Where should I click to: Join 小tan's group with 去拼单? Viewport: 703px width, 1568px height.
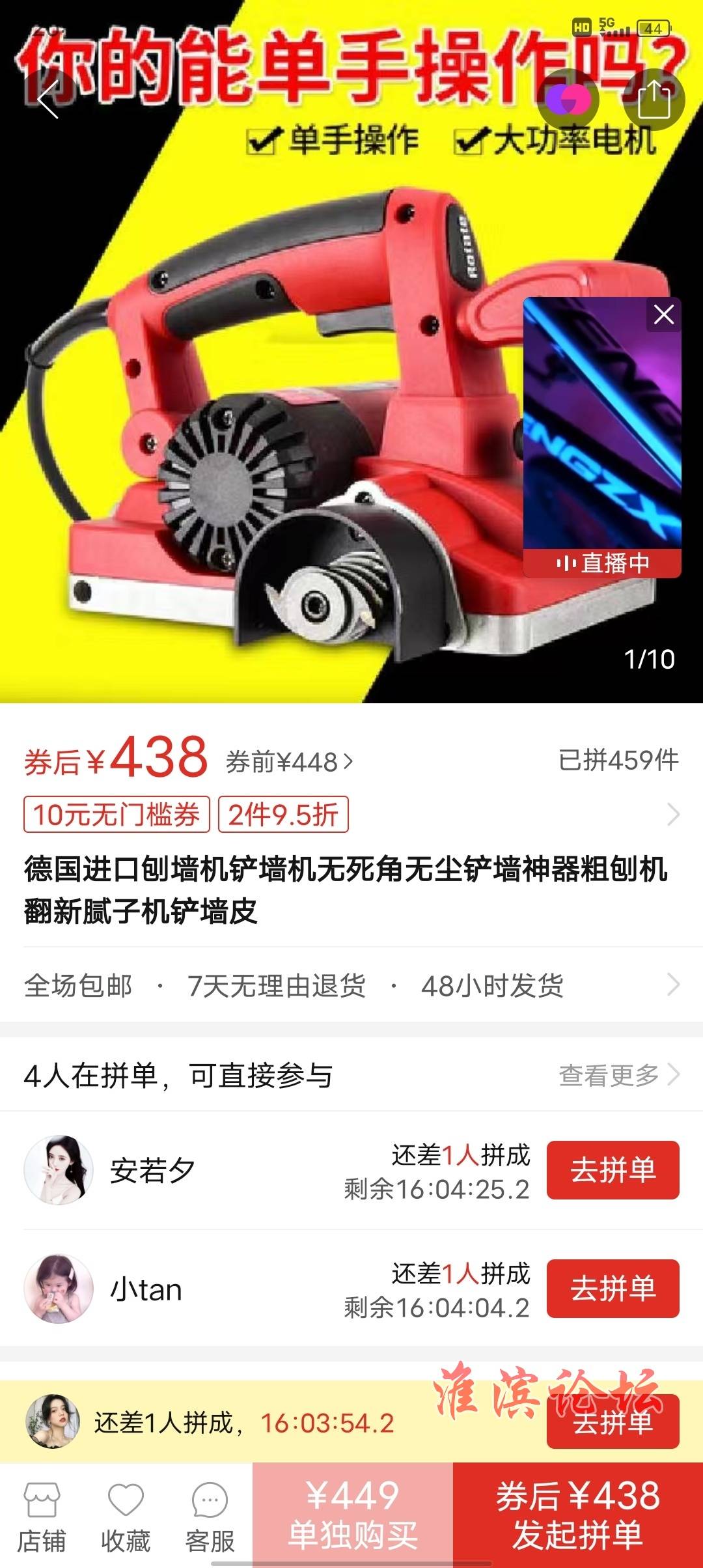pyautogui.click(x=613, y=1289)
